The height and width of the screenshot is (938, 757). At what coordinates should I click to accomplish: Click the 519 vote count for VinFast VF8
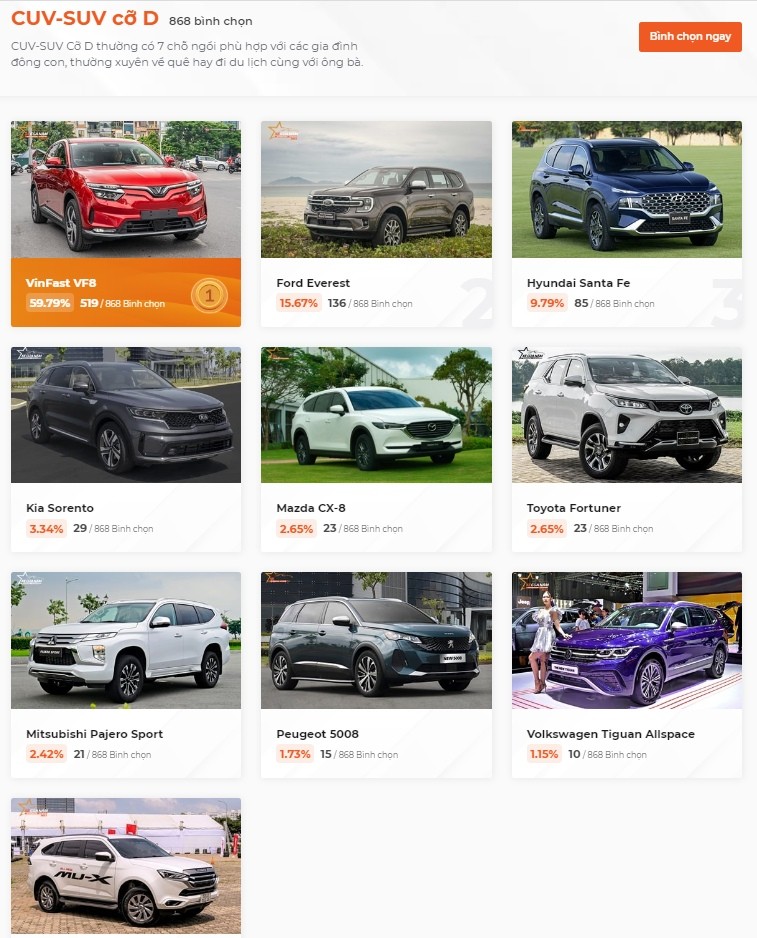coord(87,303)
